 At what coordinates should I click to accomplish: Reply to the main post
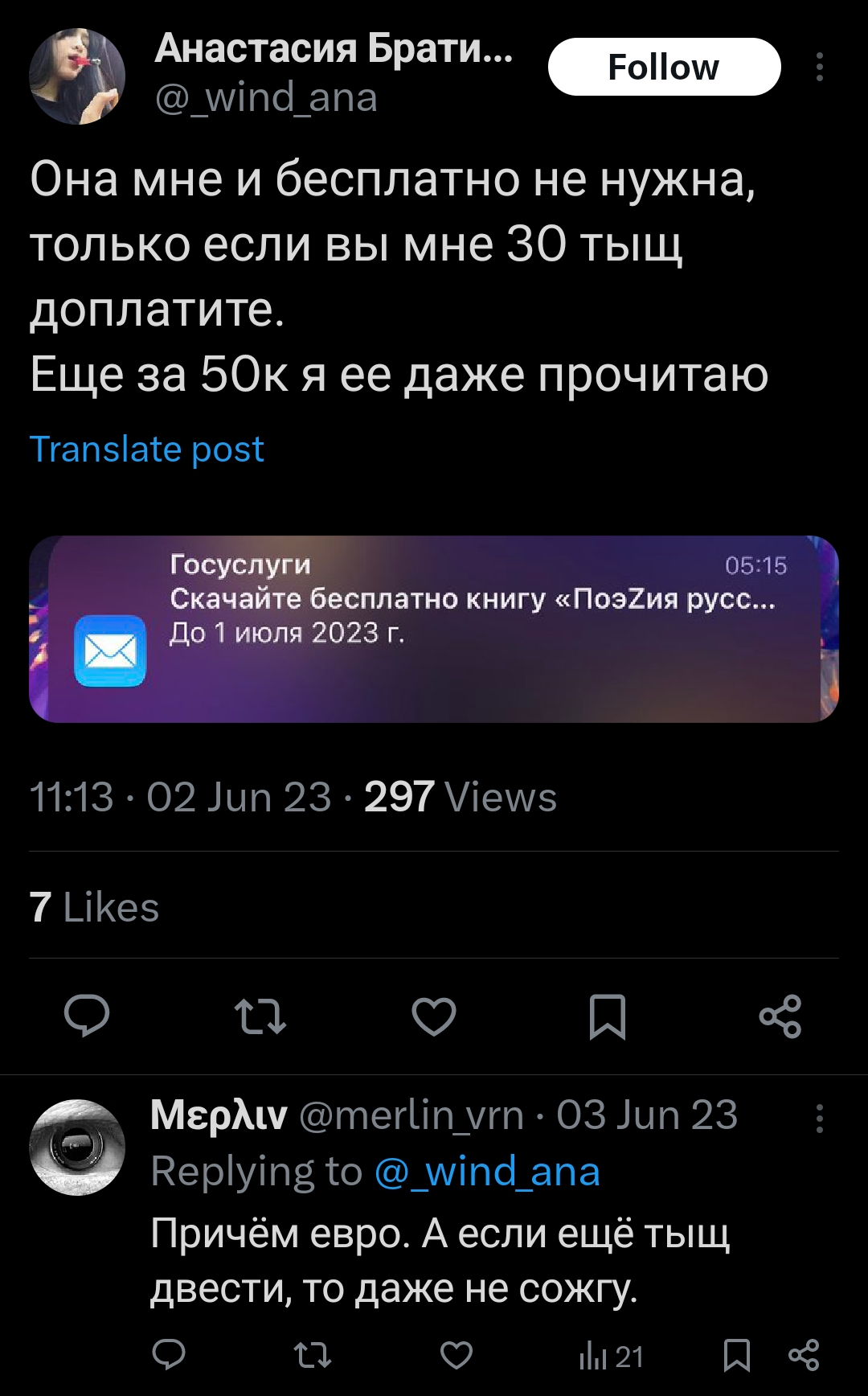[87, 1016]
